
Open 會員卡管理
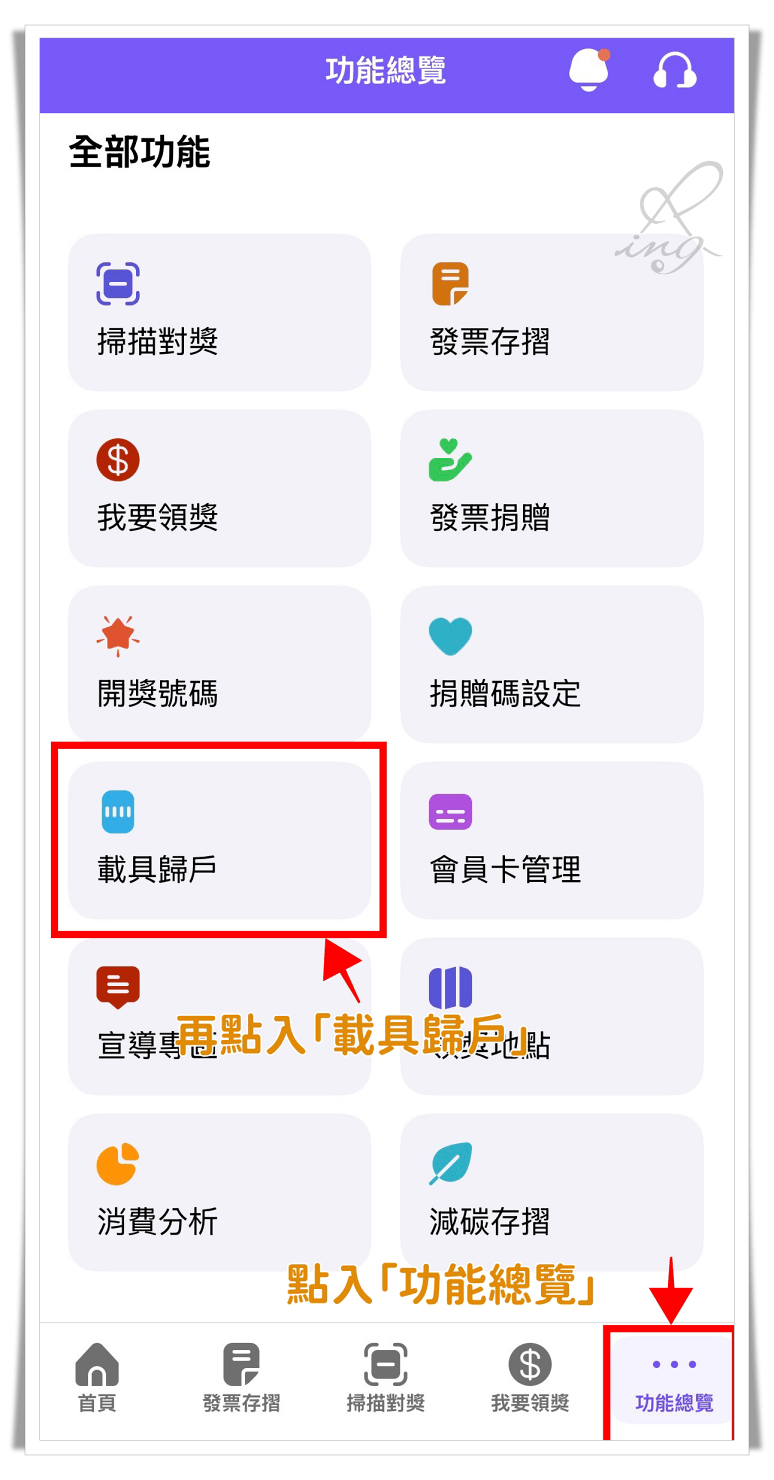pos(552,840)
